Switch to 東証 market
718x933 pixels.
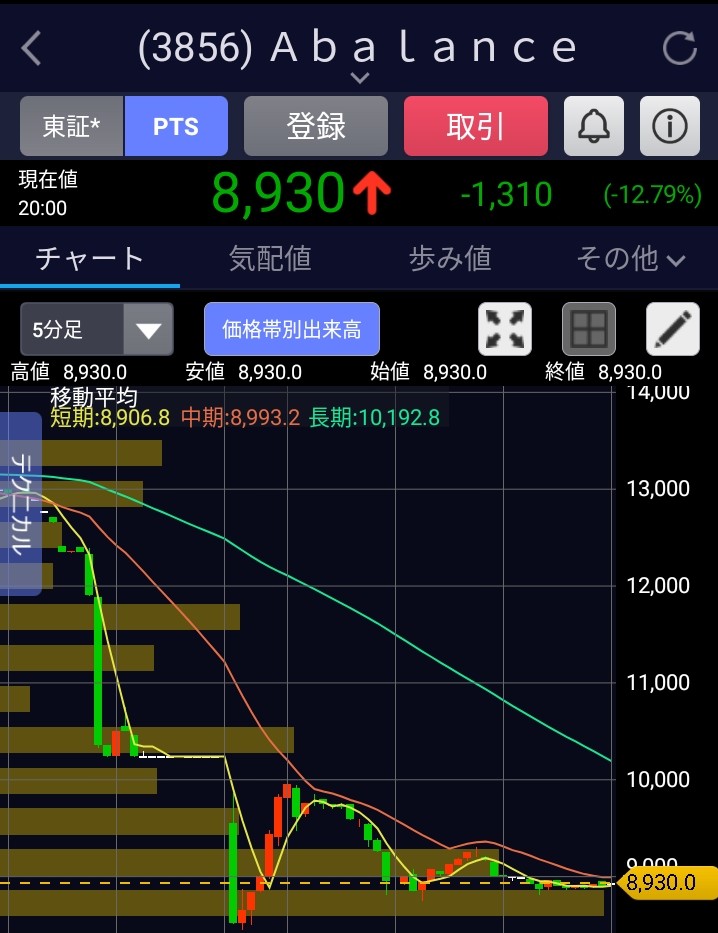71,127
